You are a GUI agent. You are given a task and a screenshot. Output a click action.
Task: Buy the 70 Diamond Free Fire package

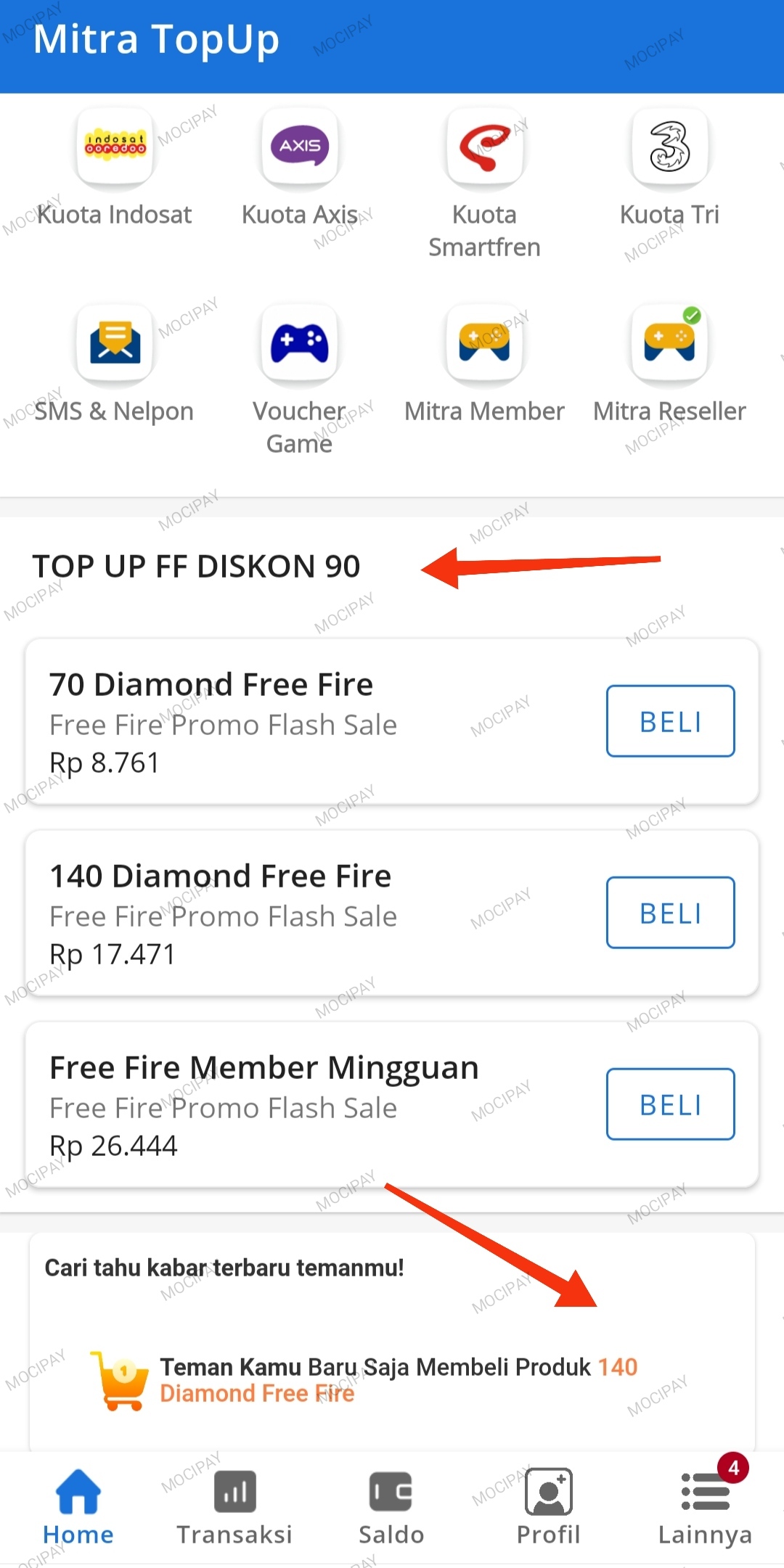(x=669, y=721)
